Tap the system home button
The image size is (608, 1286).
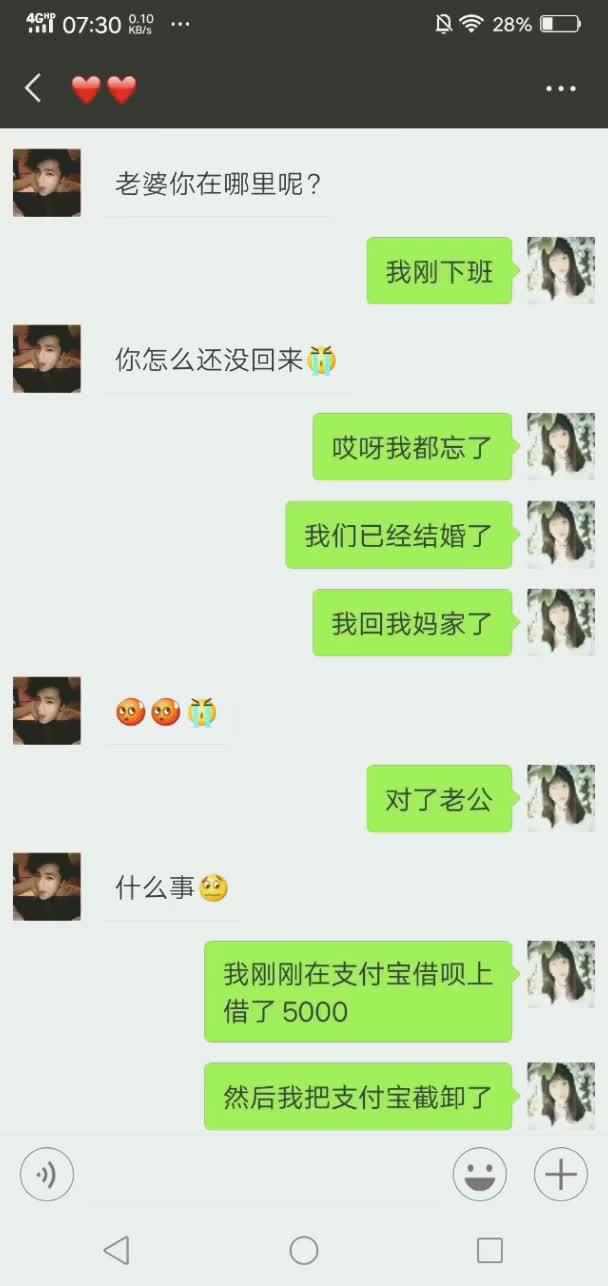coord(304,1249)
